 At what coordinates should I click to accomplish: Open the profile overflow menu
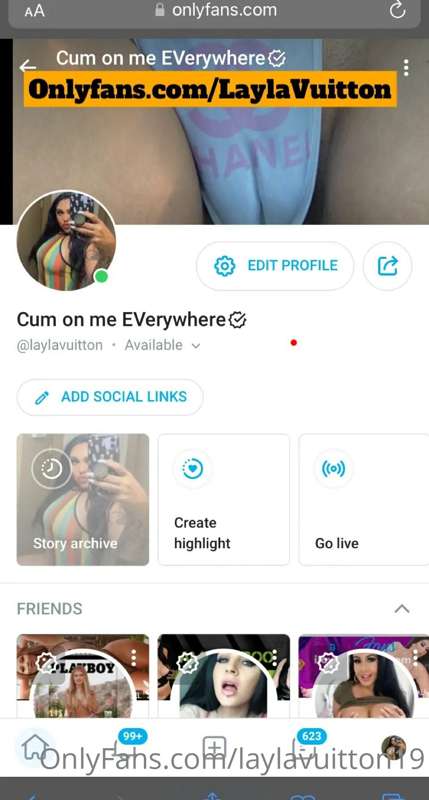click(x=406, y=67)
